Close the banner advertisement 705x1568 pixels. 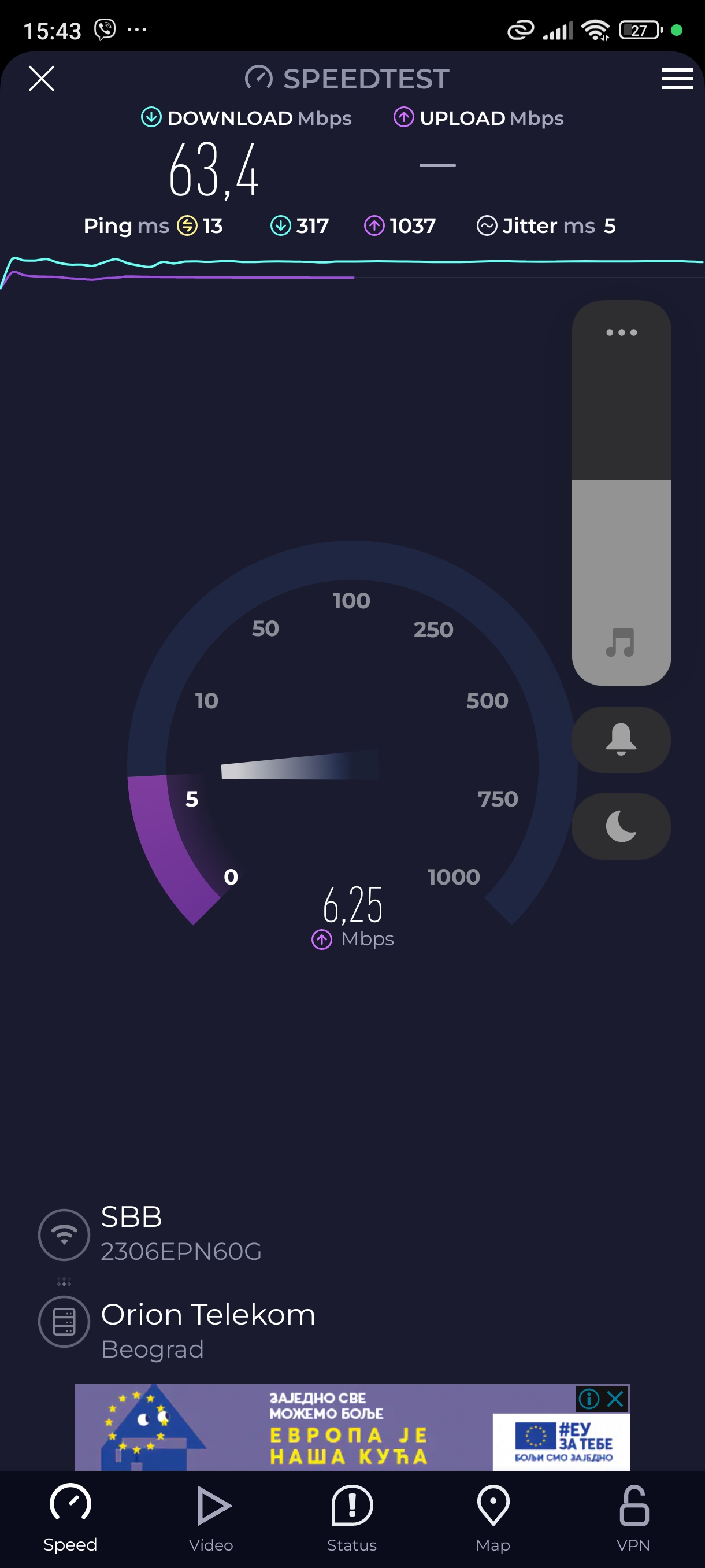click(x=615, y=1399)
